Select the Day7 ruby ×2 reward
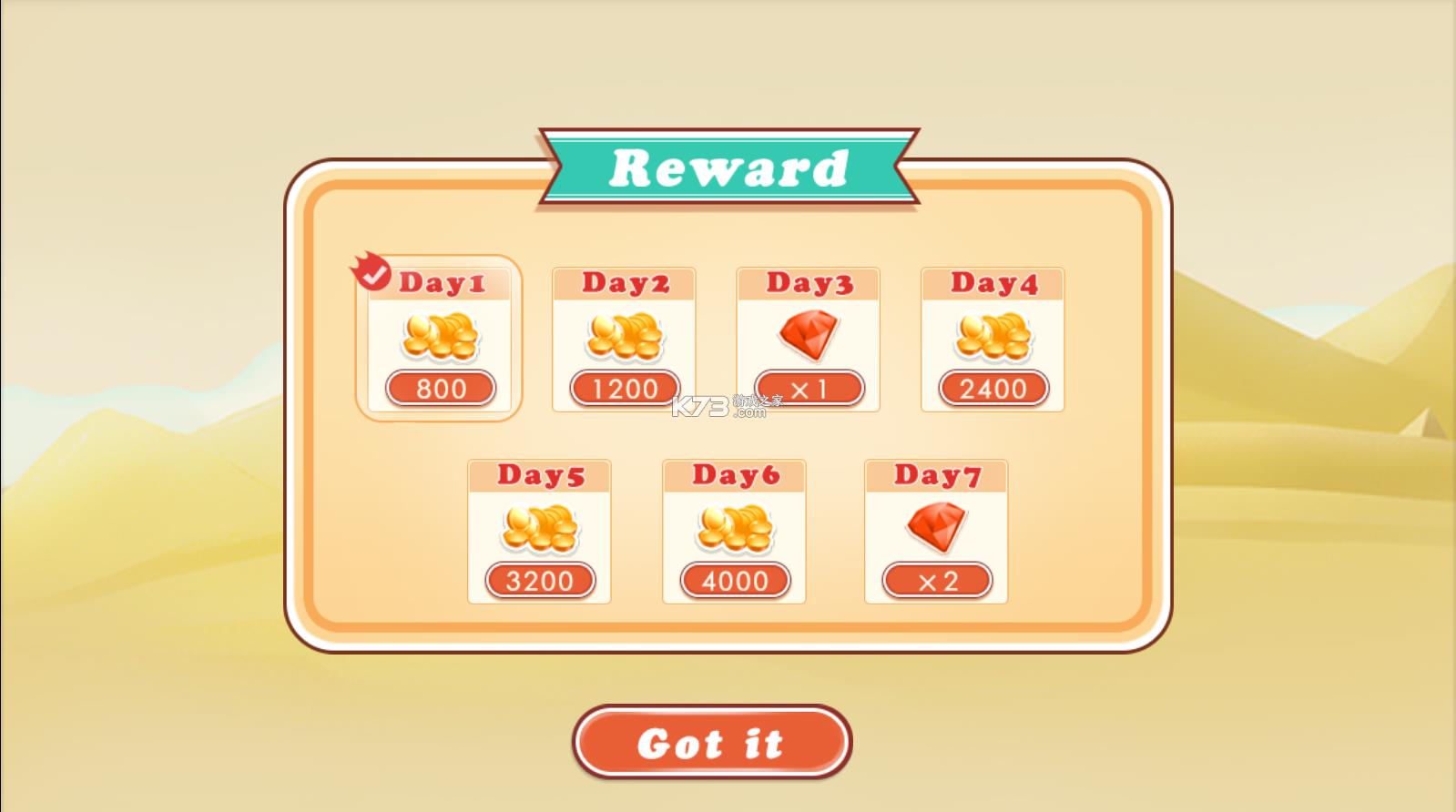 click(936, 532)
